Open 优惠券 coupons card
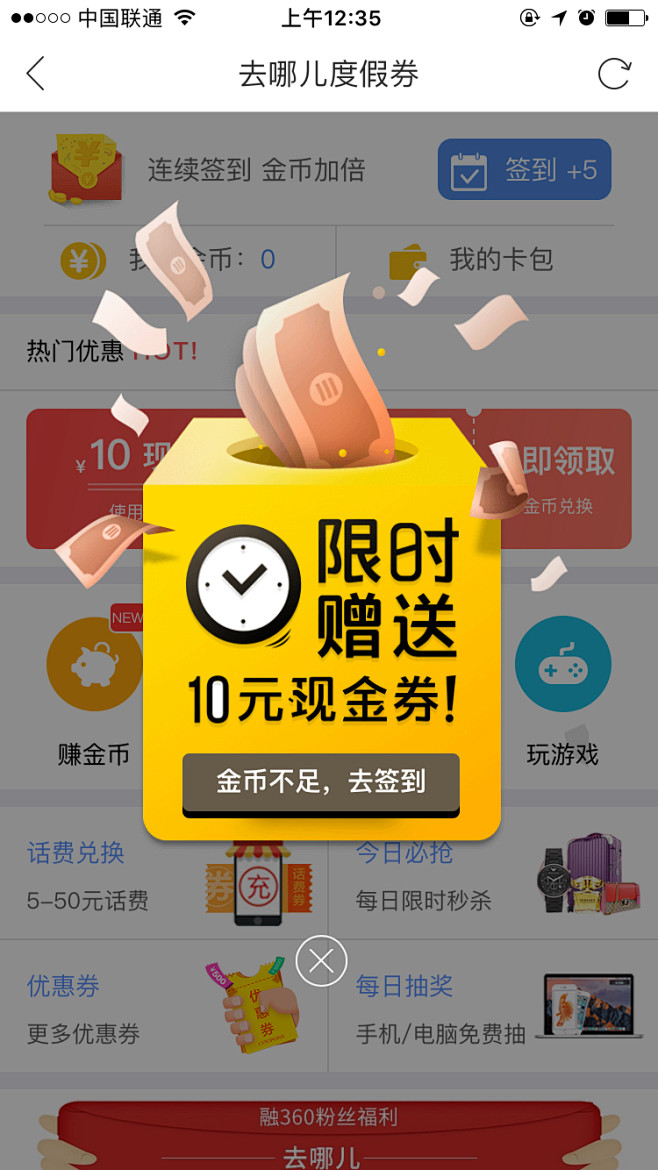The height and width of the screenshot is (1170, 658). click(x=165, y=1006)
